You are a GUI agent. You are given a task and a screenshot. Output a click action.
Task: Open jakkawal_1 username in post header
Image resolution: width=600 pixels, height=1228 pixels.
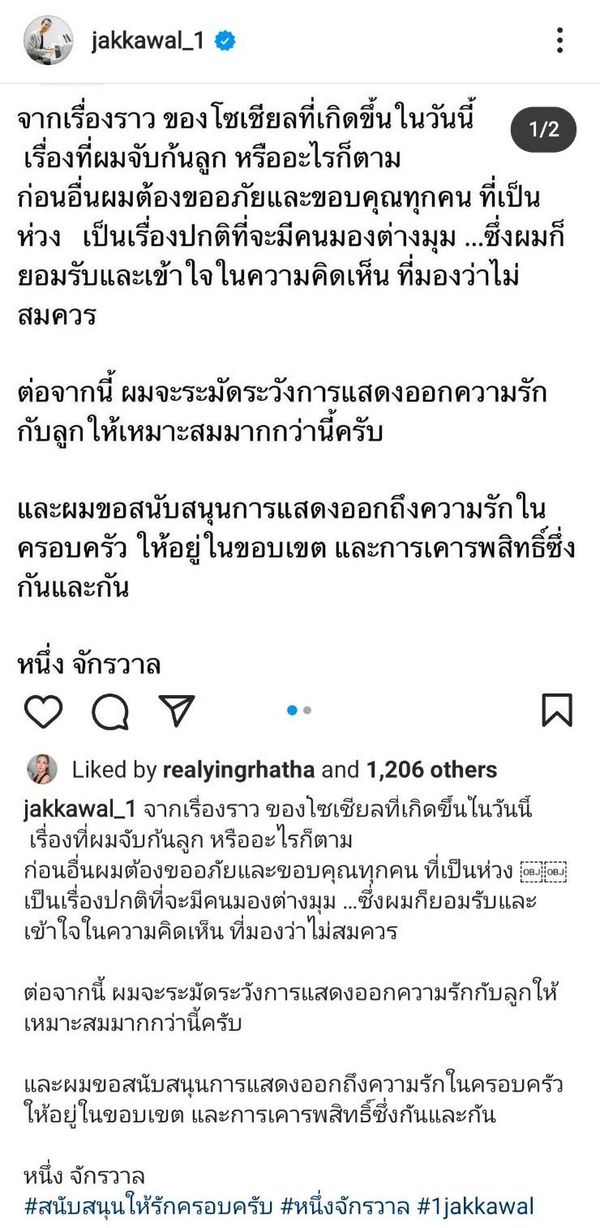pos(147,41)
